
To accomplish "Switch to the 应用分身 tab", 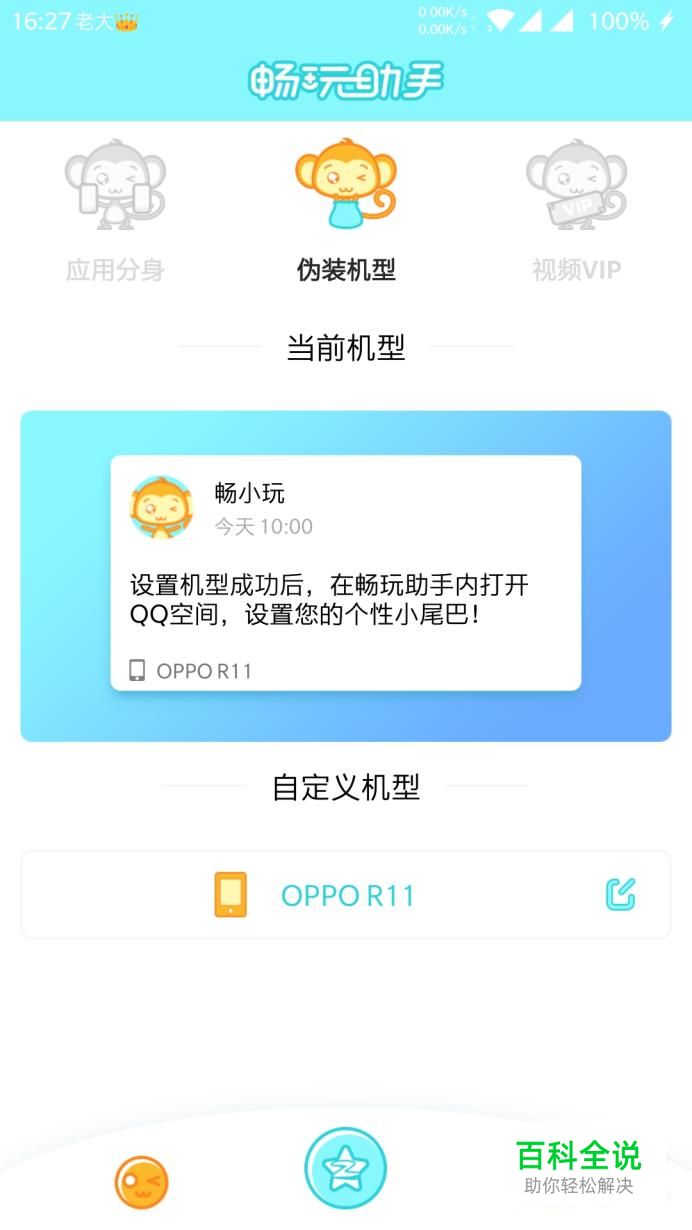I will coord(115,212).
